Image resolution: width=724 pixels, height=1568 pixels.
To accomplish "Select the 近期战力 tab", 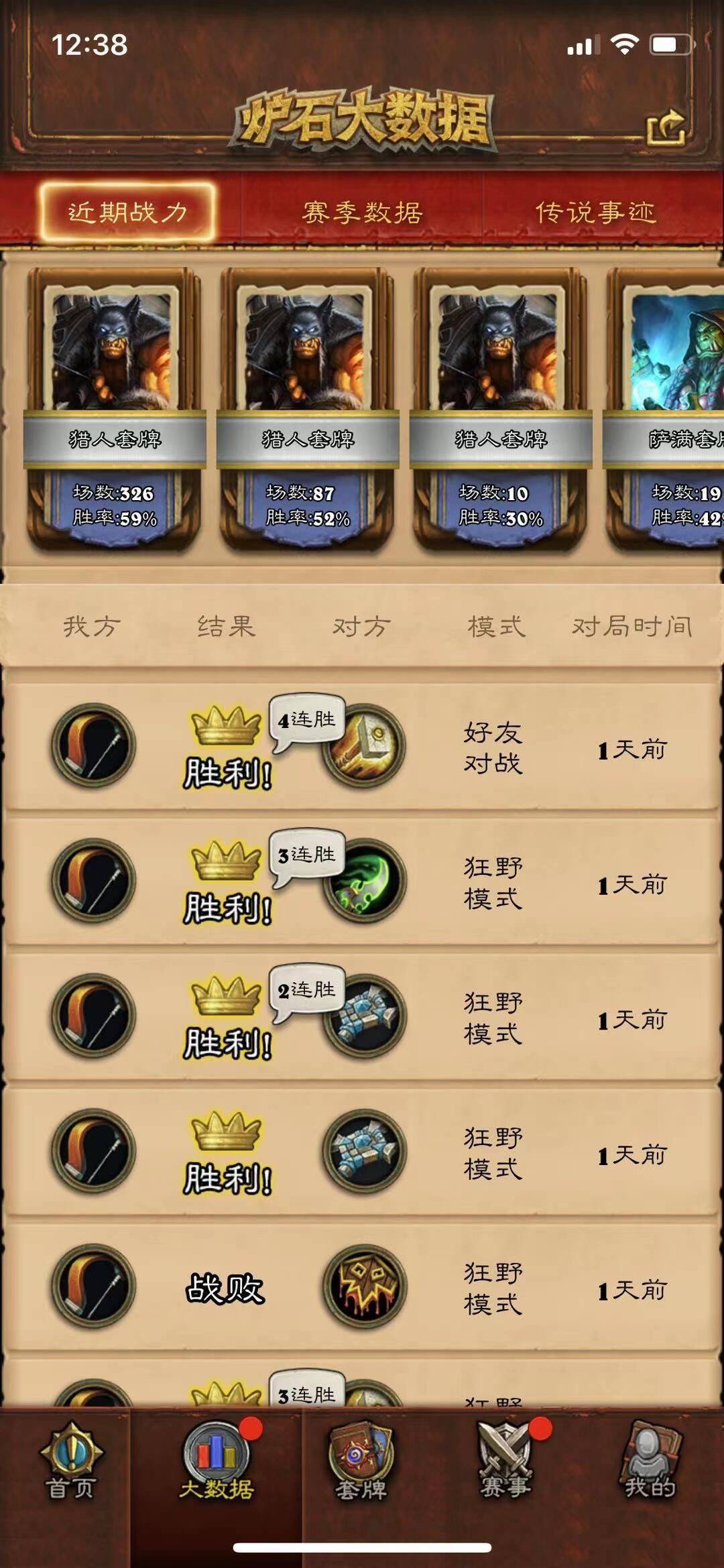I will (x=127, y=213).
